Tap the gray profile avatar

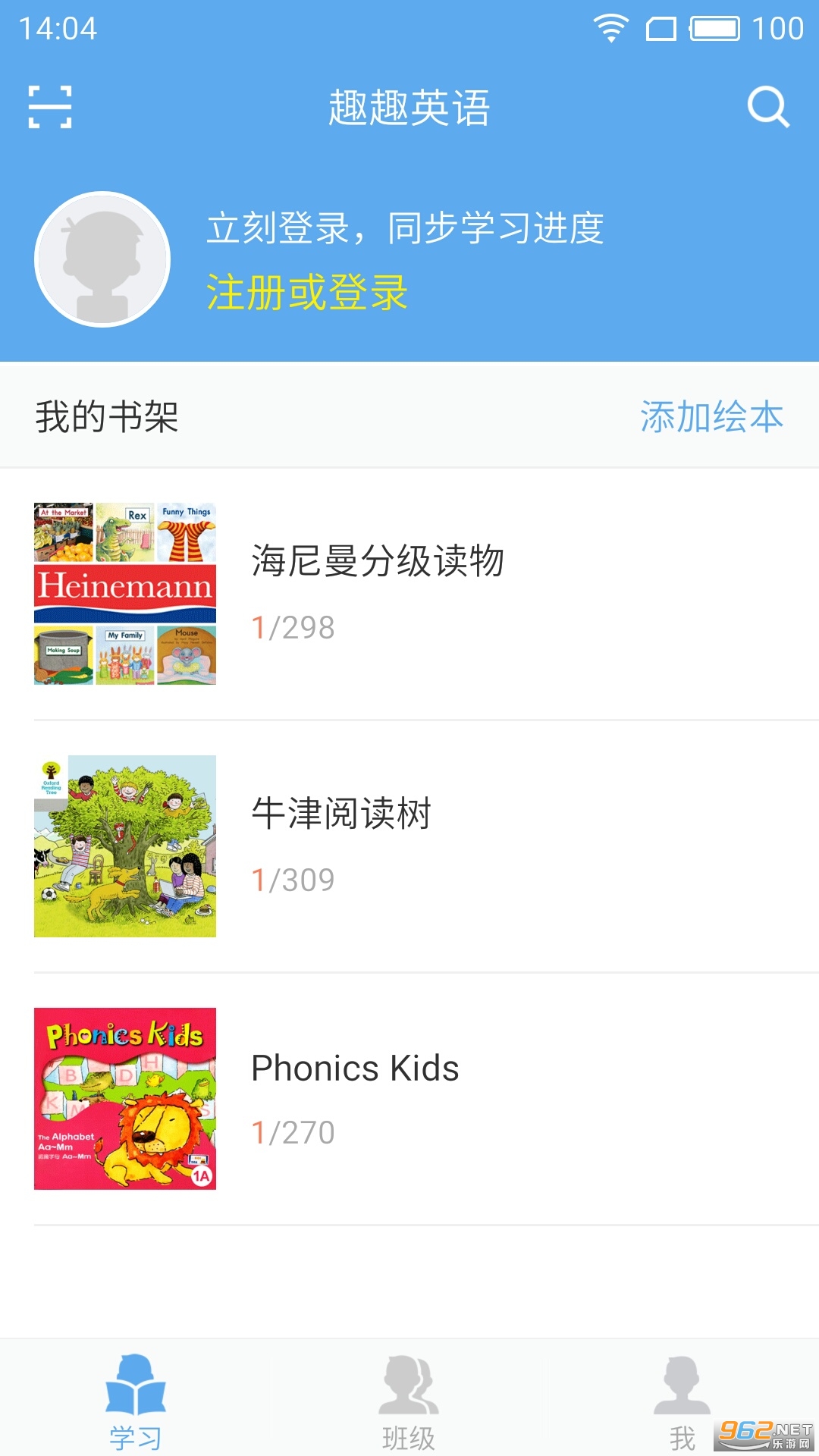(102, 259)
